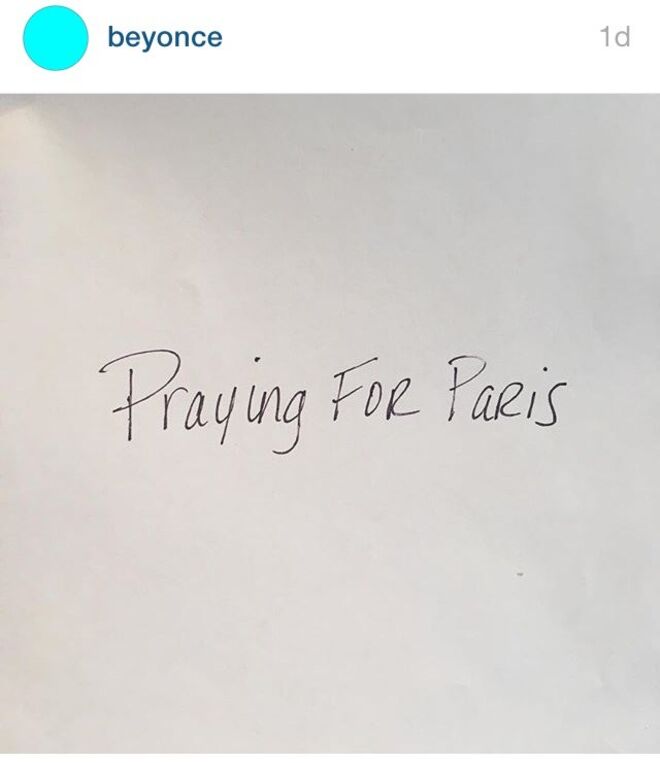
Task: Open beyonce's profile picture
Action: pos(56,38)
